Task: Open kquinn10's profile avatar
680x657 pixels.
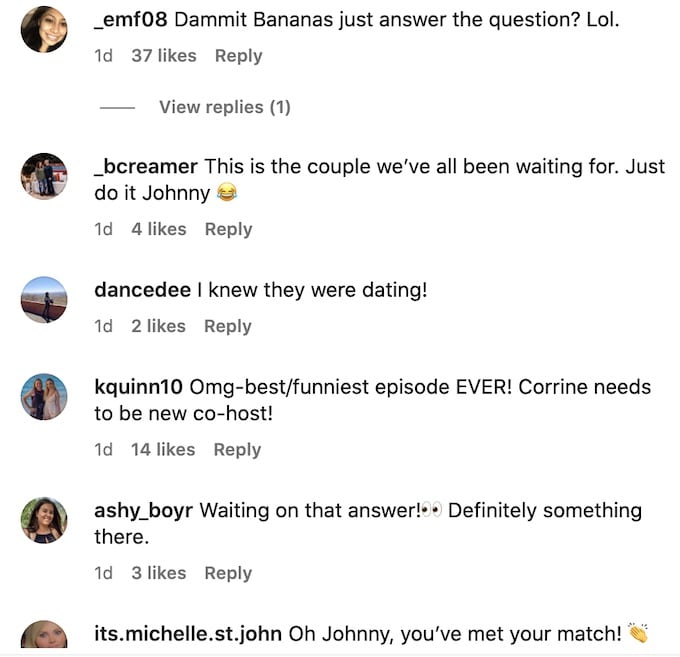Action: (x=44, y=397)
